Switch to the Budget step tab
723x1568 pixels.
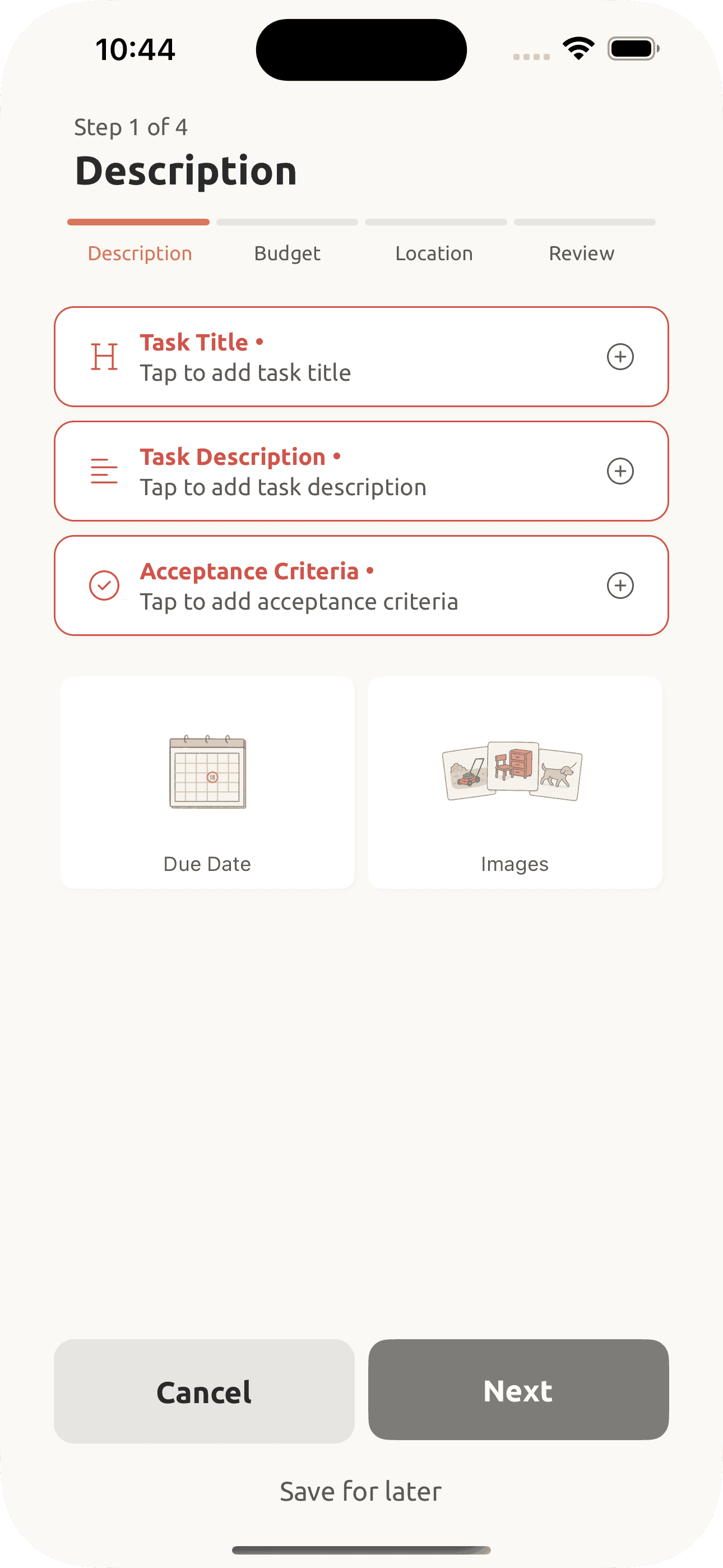(288, 253)
